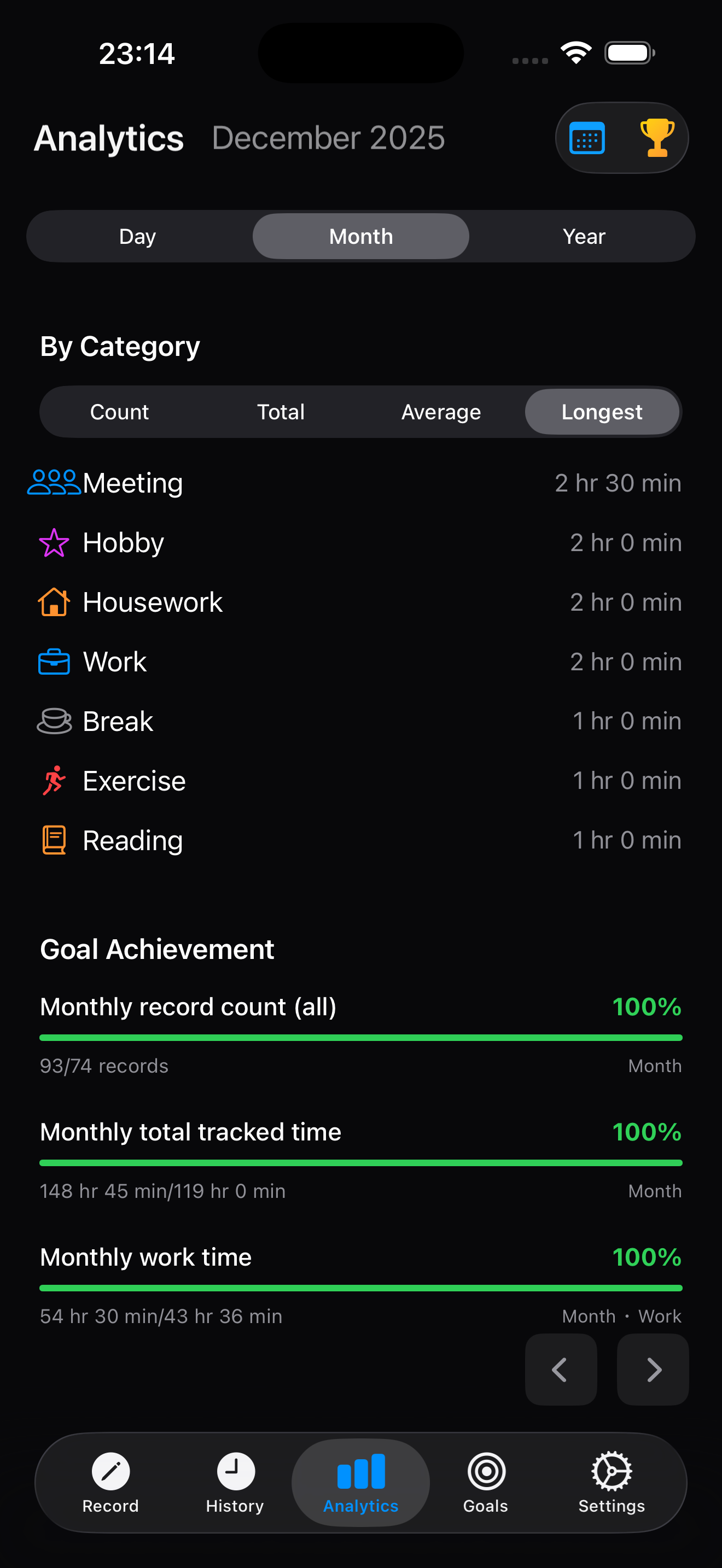Click the Work briefcase icon
The height and width of the screenshot is (1568, 722).
[54, 661]
